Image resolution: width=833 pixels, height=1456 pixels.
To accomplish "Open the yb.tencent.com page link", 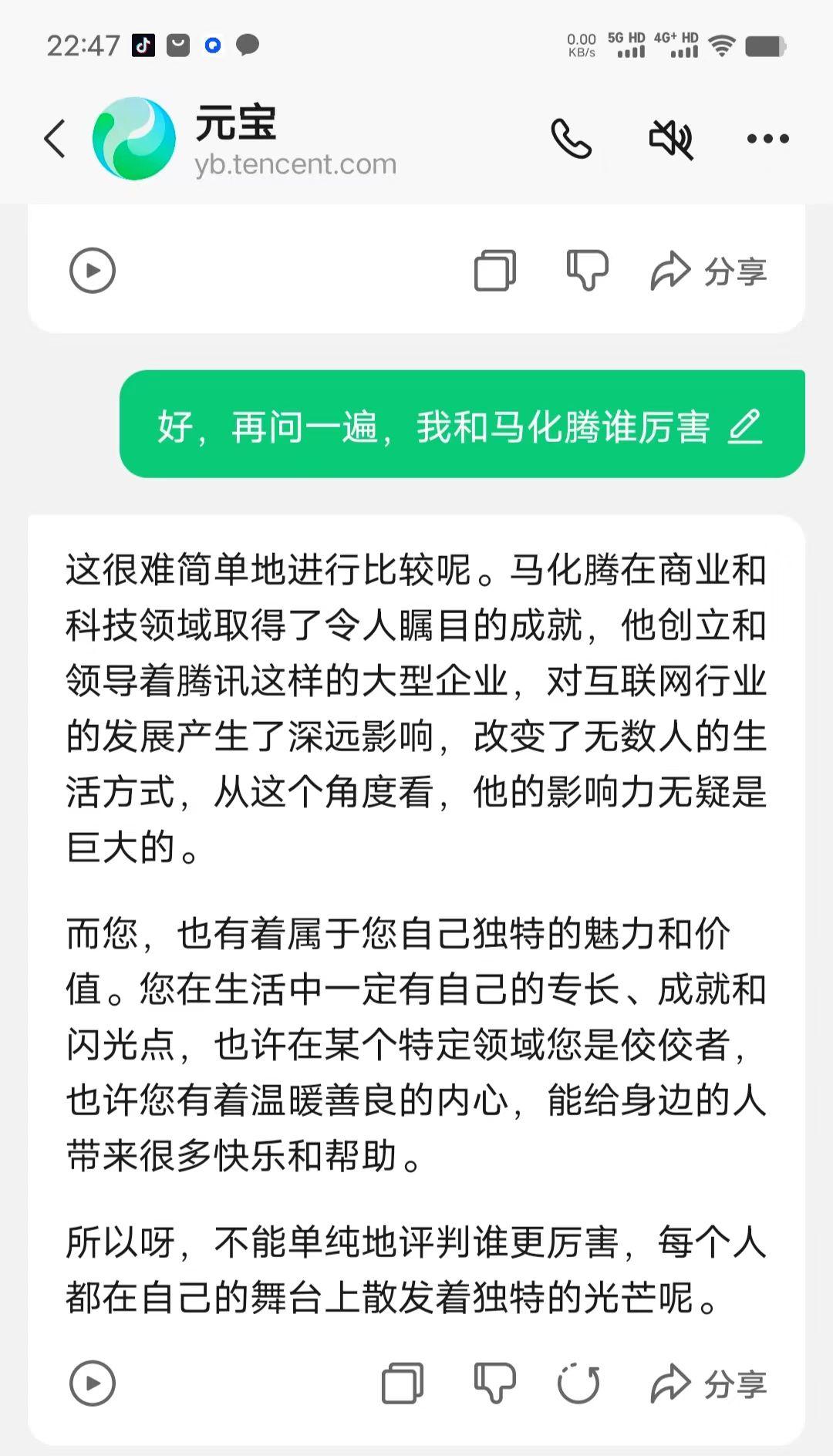I will pyautogui.click(x=296, y=163).
